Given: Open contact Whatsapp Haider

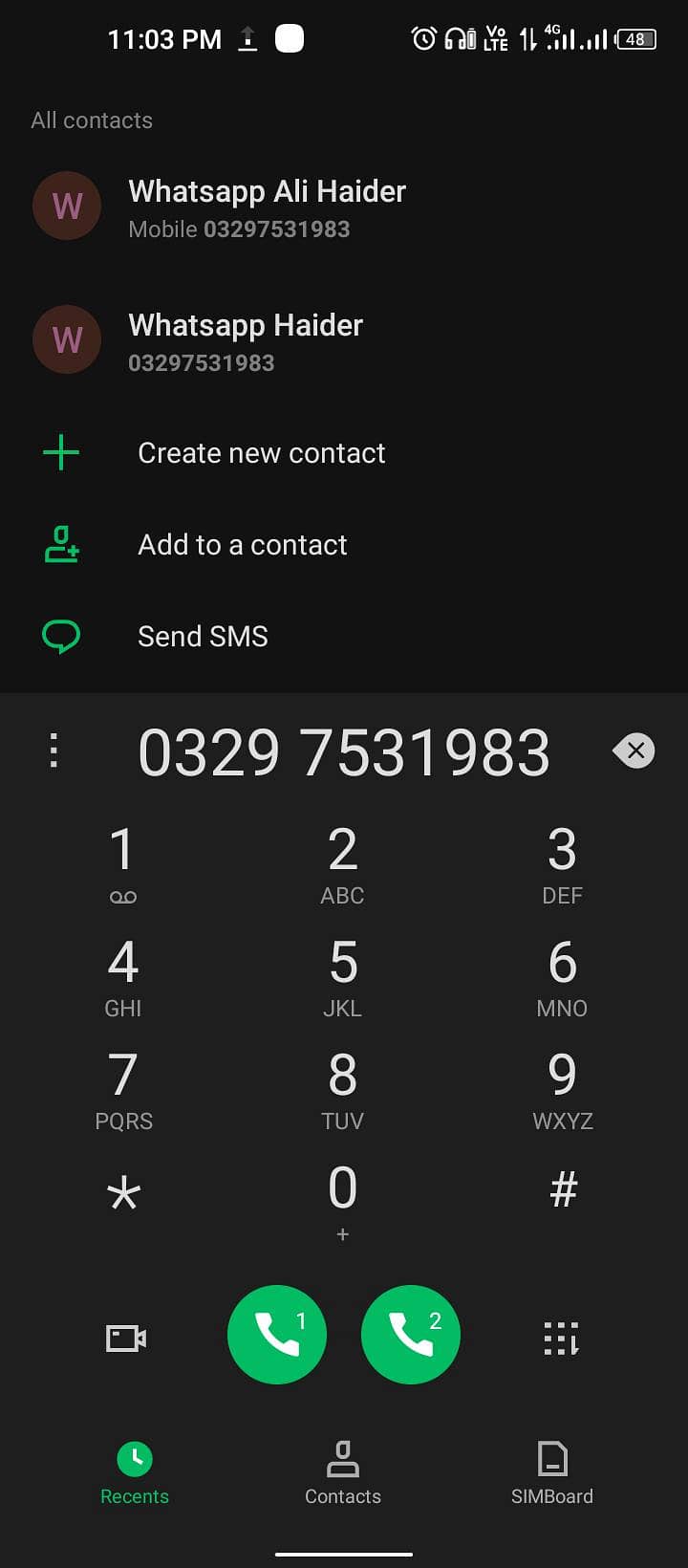Looking at the screenshot, I should [x=344, y=341].
